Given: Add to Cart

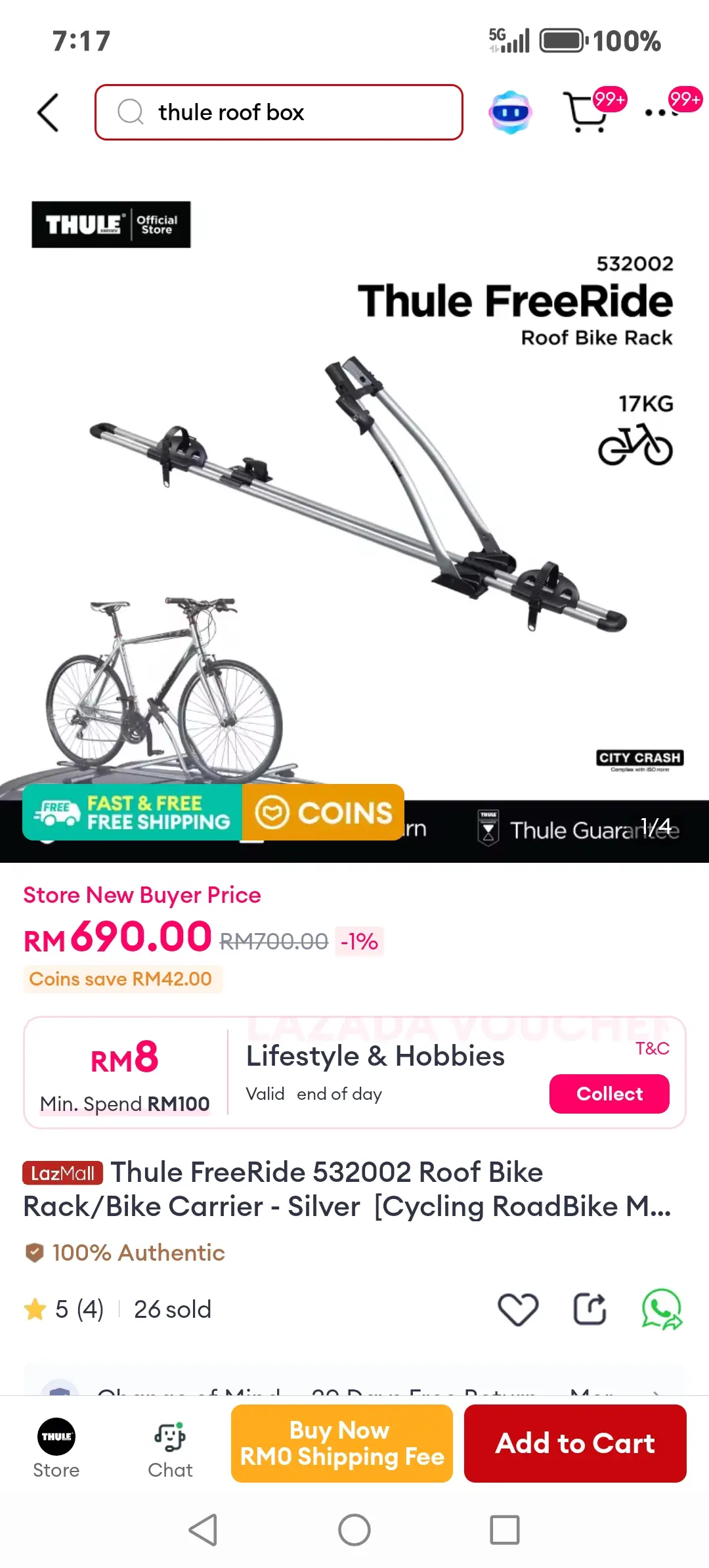Looking at the screenshot, I should pyautogui.click(x=575, y=1443).
